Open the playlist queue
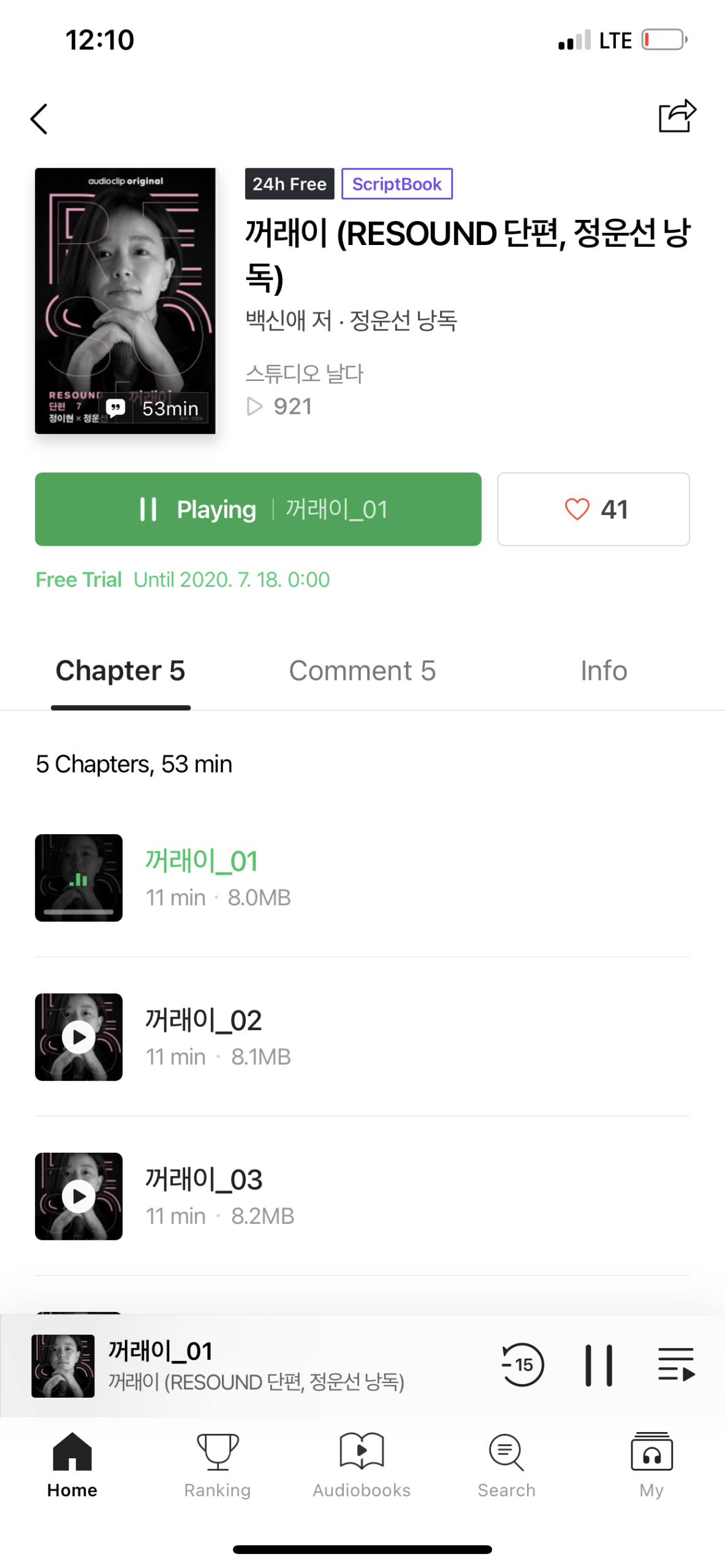Screen dimensions: 725x1568 tap(675, 1364)
